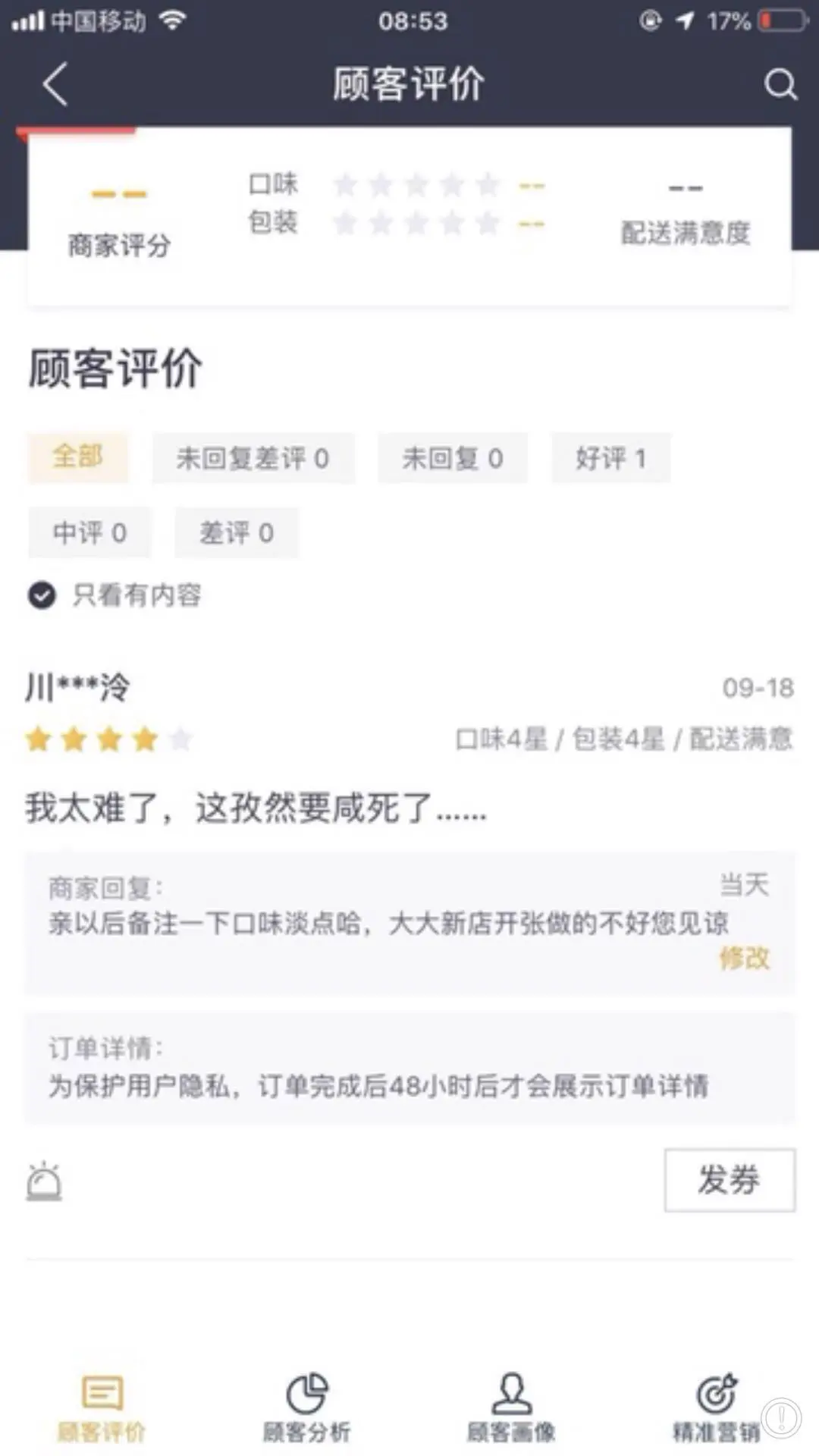
Task: Switch to the 顾客评价 tab
Action: pyautogui.click(x=102, y=1407)
